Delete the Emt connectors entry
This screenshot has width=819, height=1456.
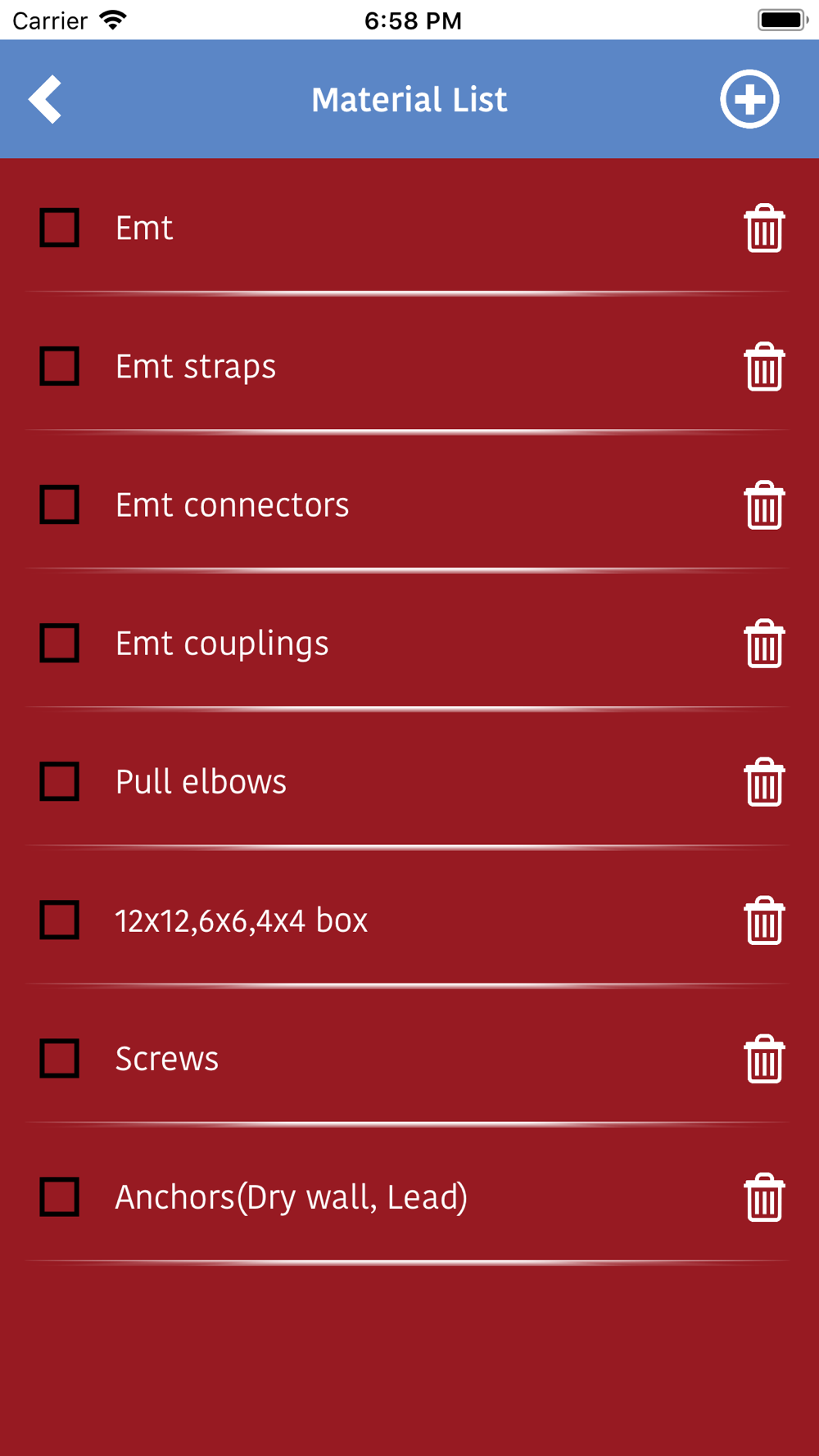point(764,505)
